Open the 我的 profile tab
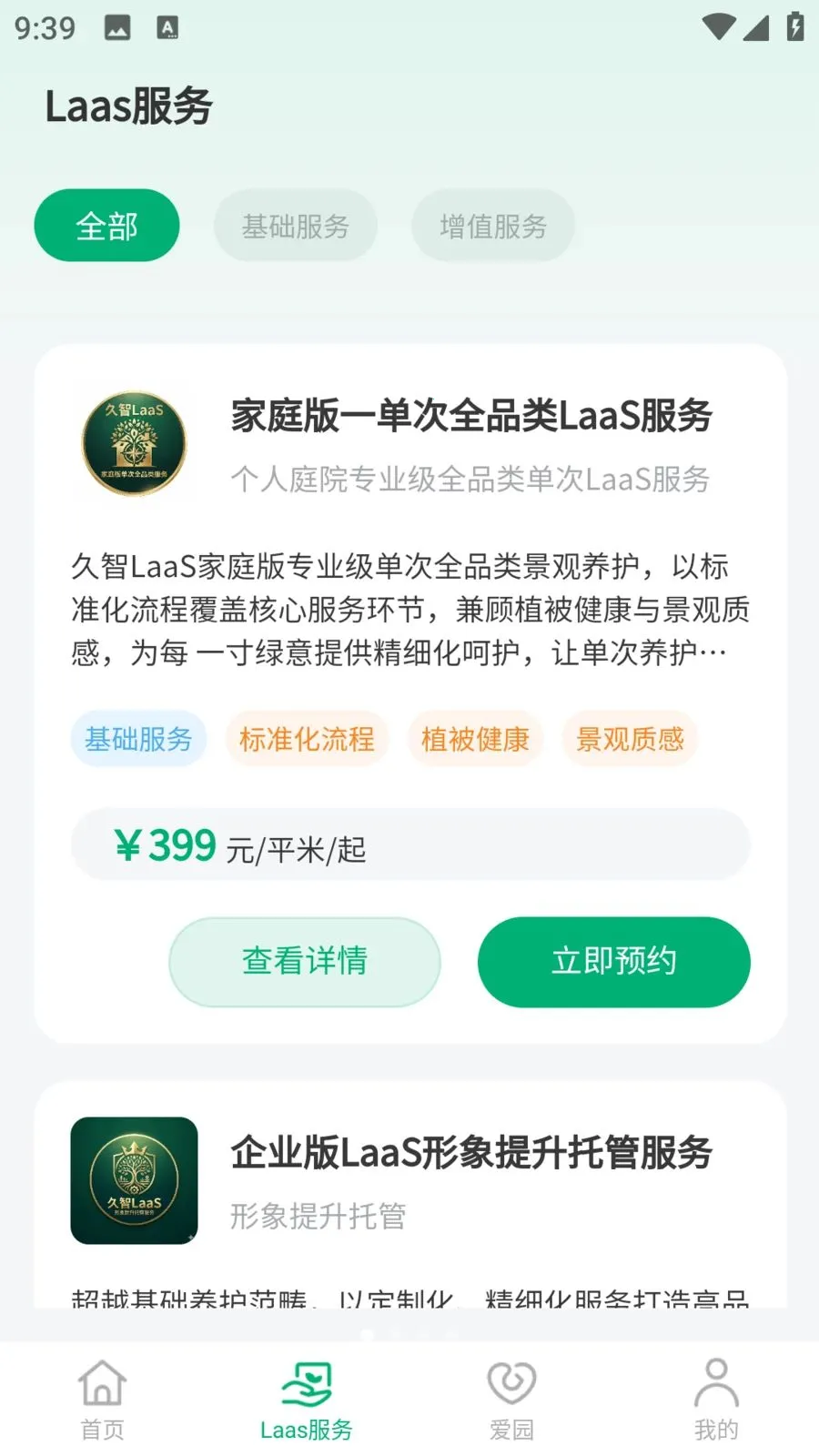The image size is (819, 1456). 716,1400
